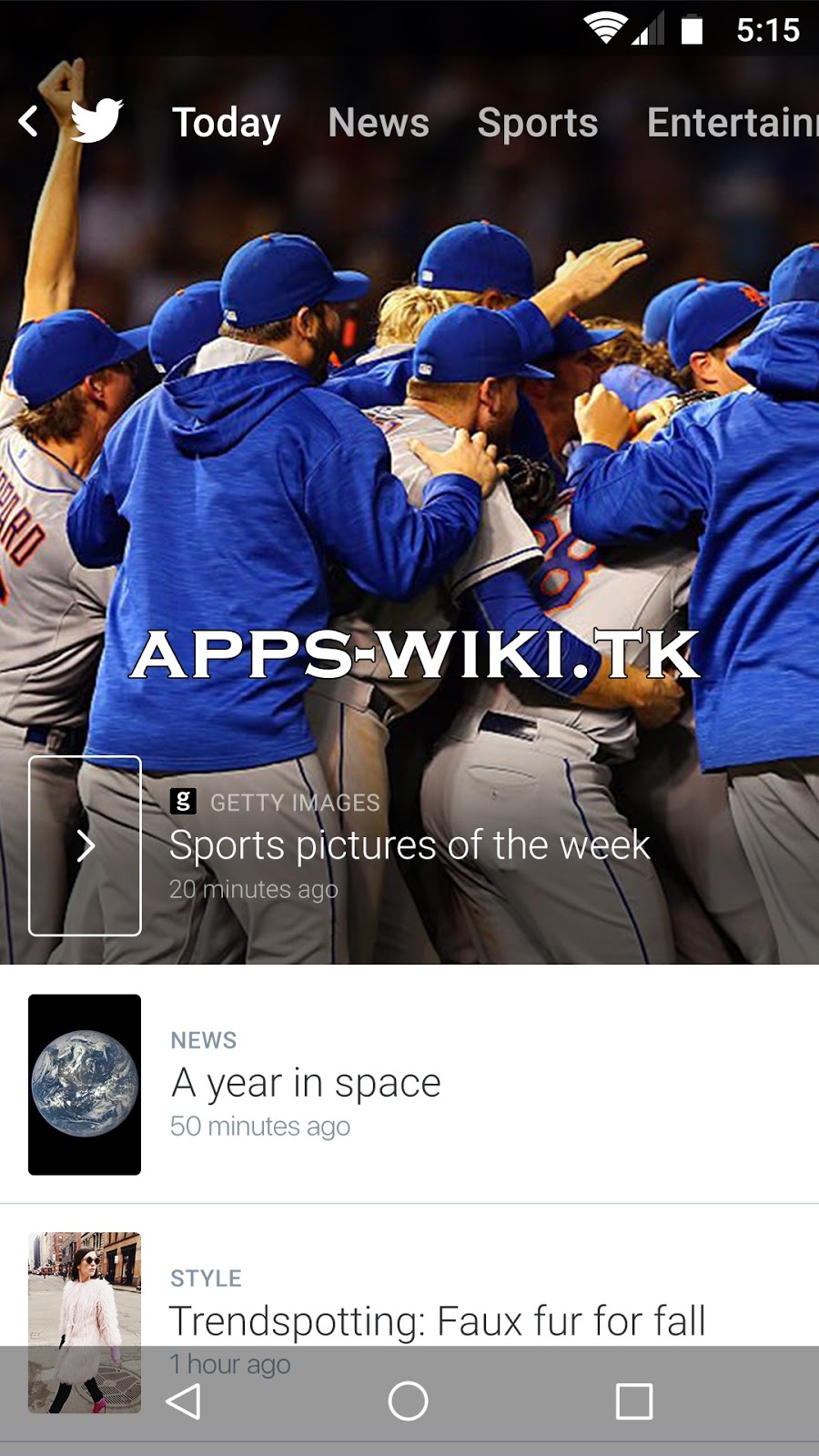Open Trendspotting: Faux fur for fall
Image resolution: width=819 pixels, height=1456 pixels.
(x=437, y=1319)
